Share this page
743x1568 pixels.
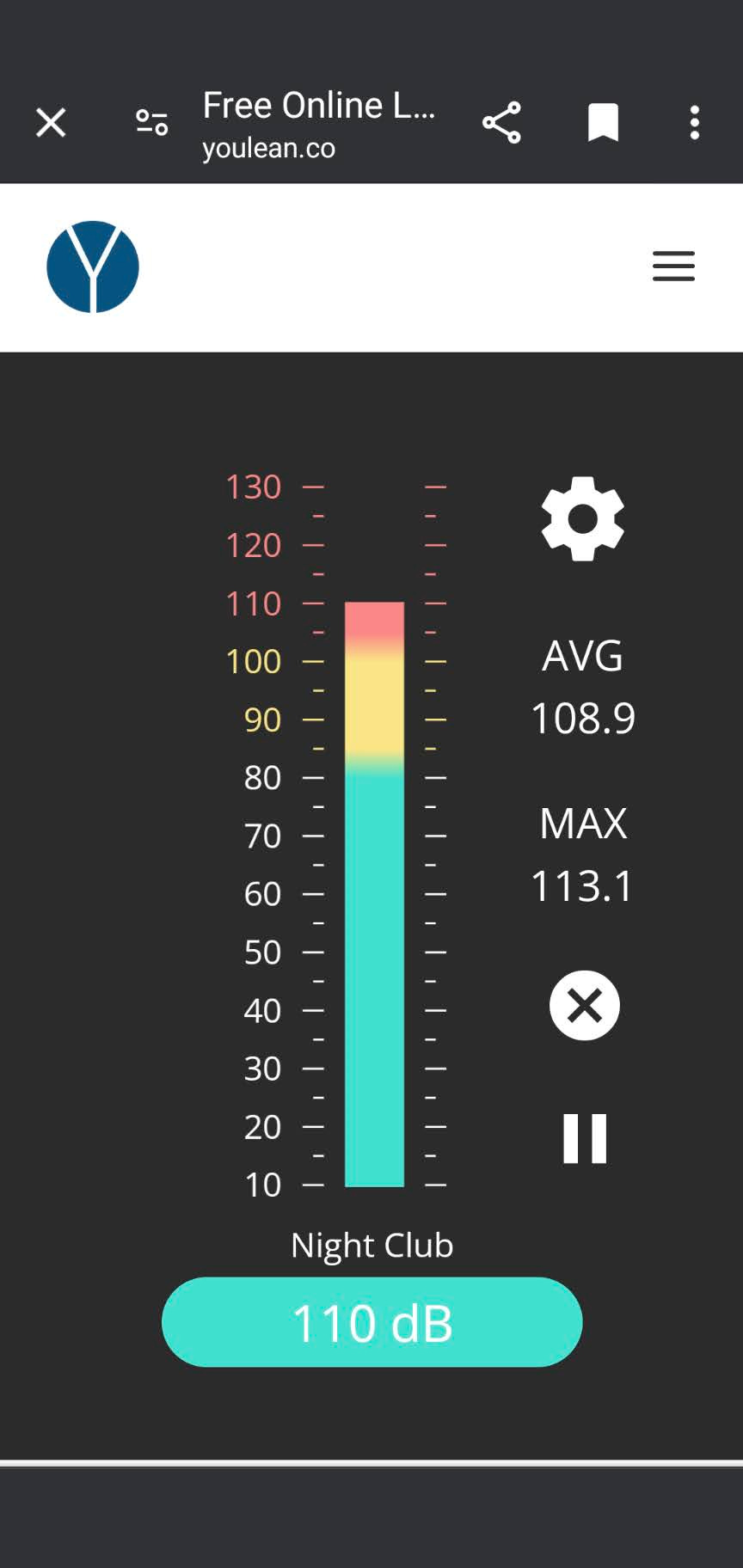click(x=501, y=123)
